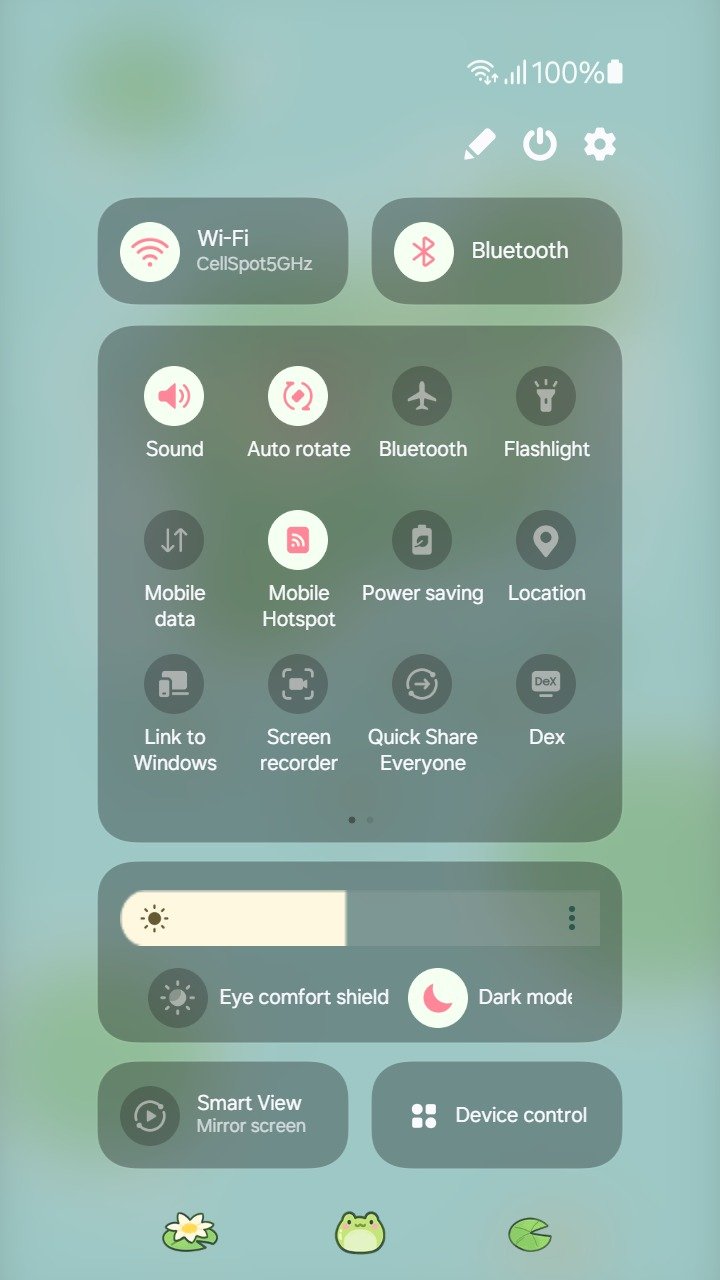Turn on Location
The width and height of the screenshot is (720, 1280).
(x=546, y=540)
